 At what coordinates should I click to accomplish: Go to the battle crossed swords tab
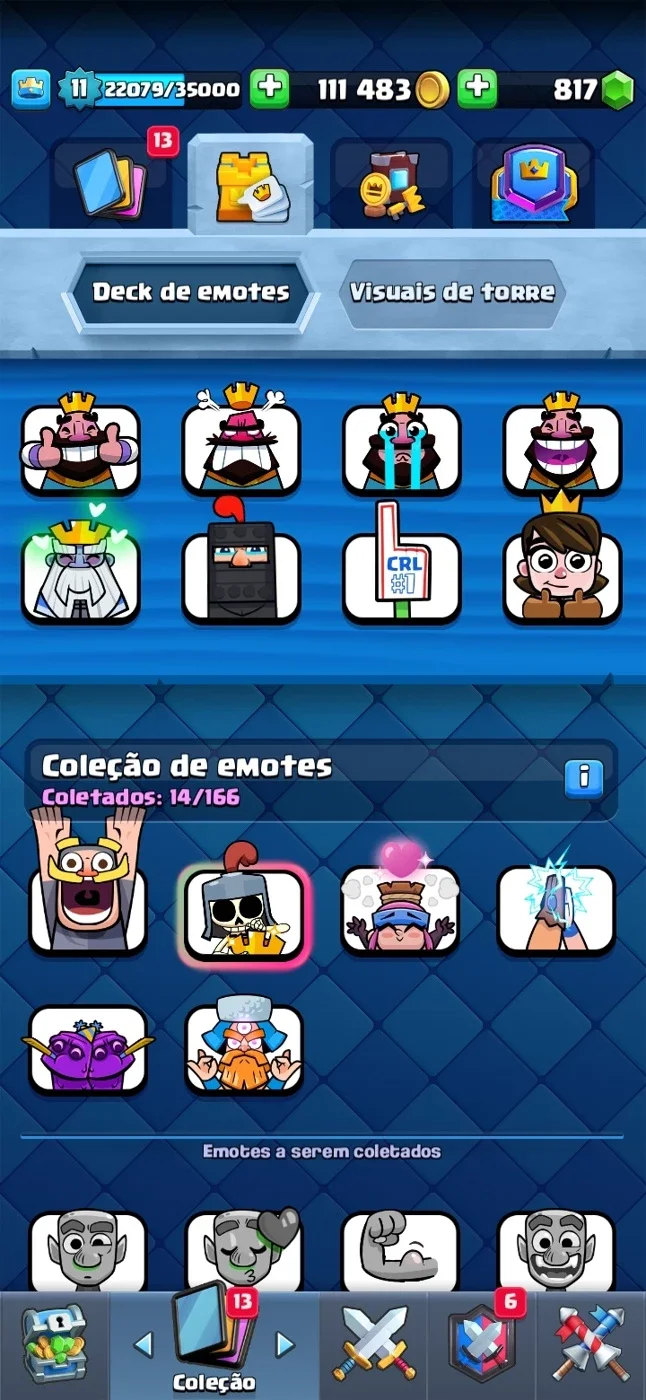click(x=375, y=1345)
